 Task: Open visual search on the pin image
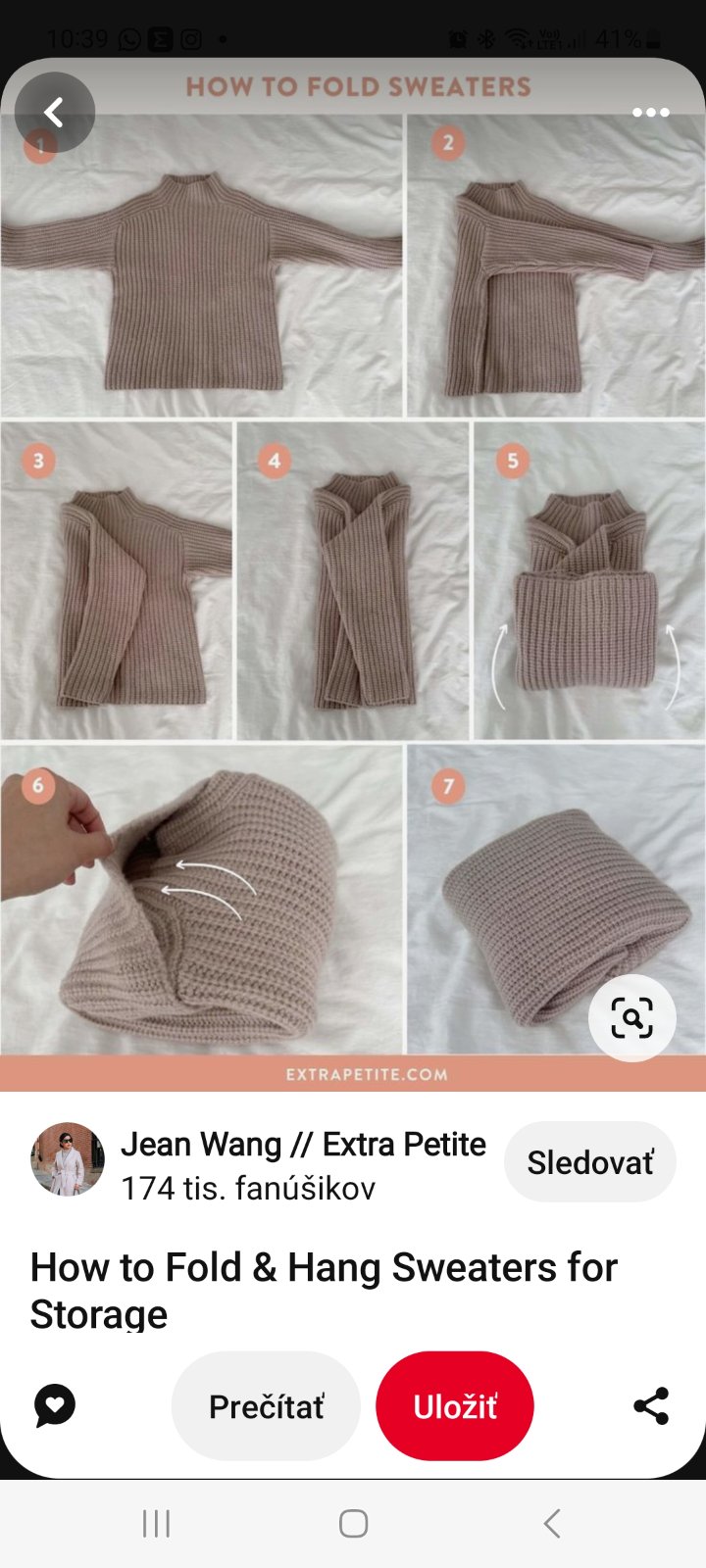pos(631,1018)
